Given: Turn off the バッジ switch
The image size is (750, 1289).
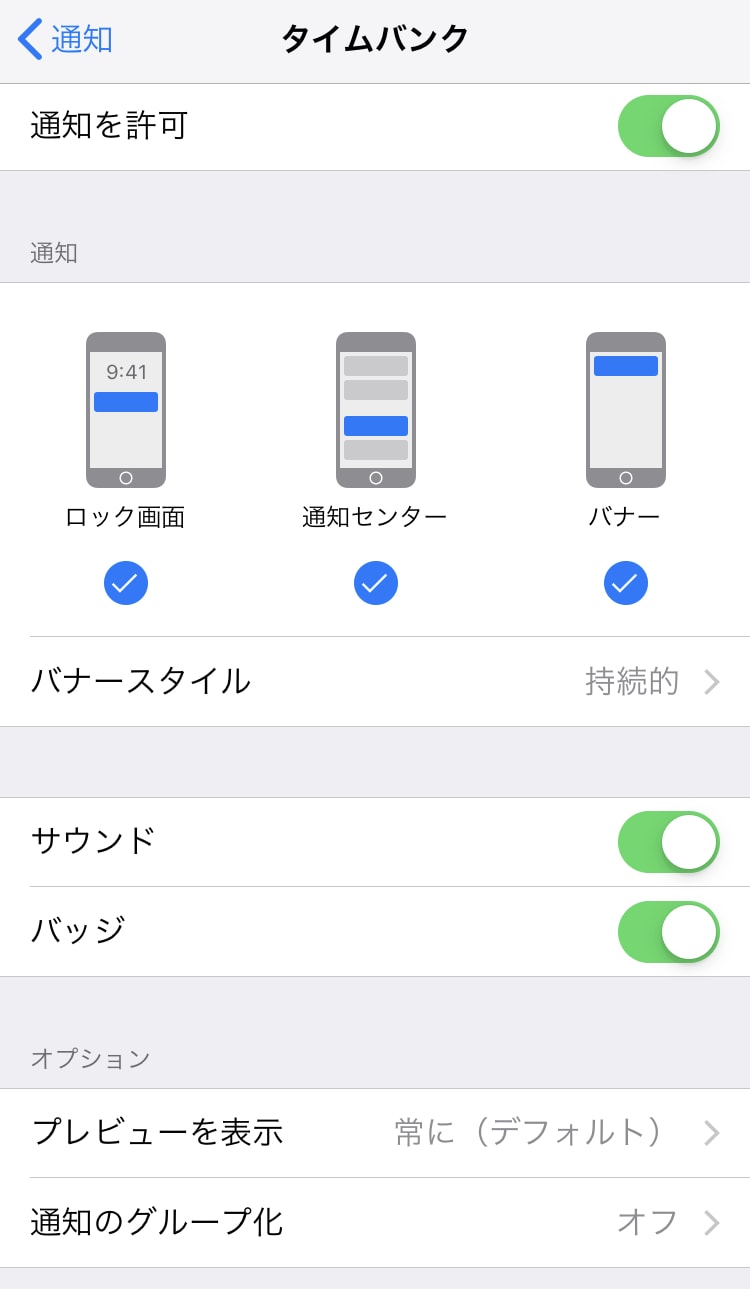Looking at the screenshot, I should [669, 932].
